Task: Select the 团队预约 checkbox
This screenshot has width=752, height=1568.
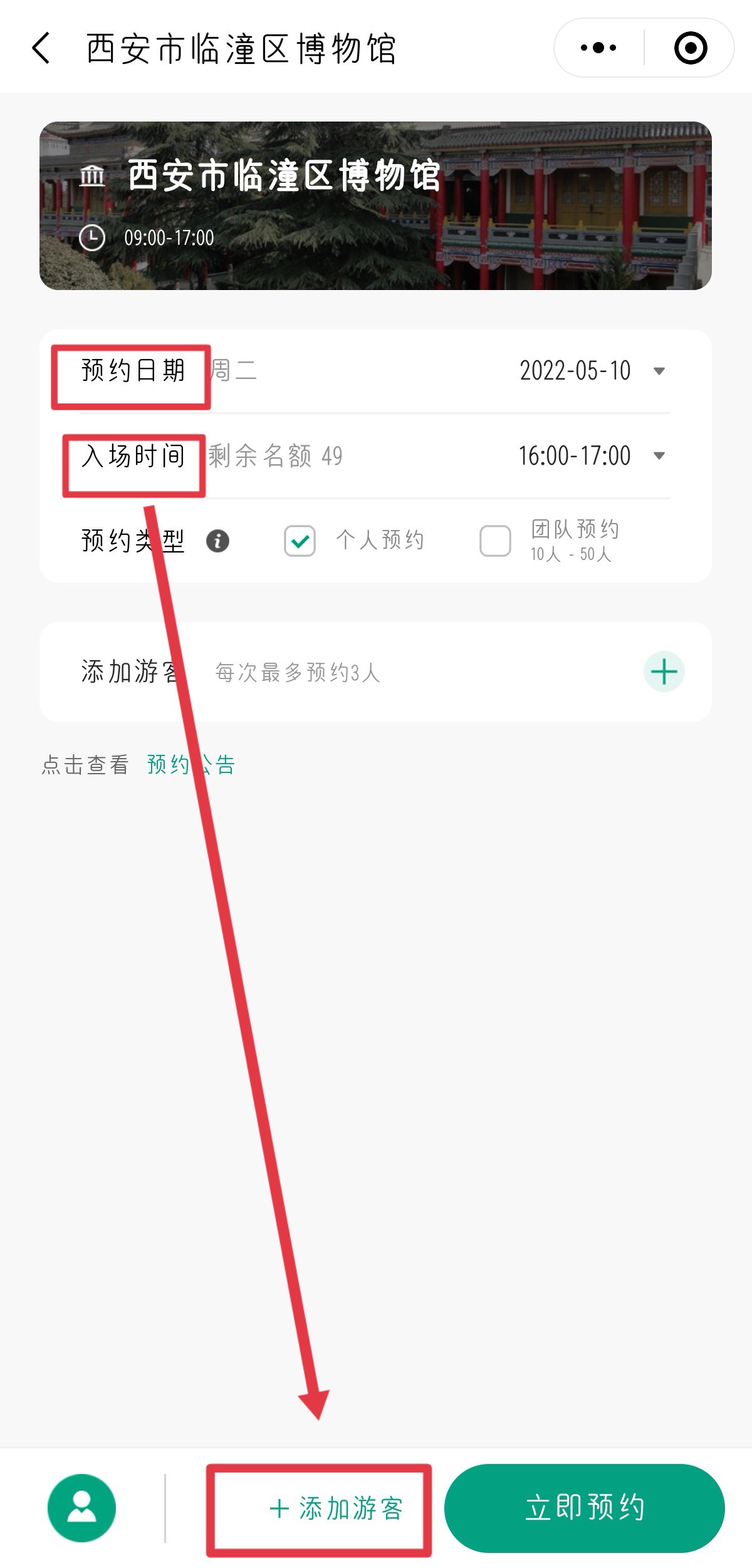Action: point(495,541)
